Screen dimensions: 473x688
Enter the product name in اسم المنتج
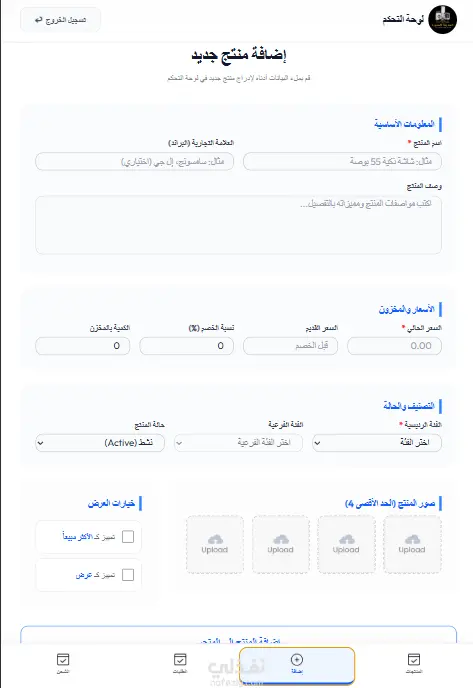(x=342, y=161)
